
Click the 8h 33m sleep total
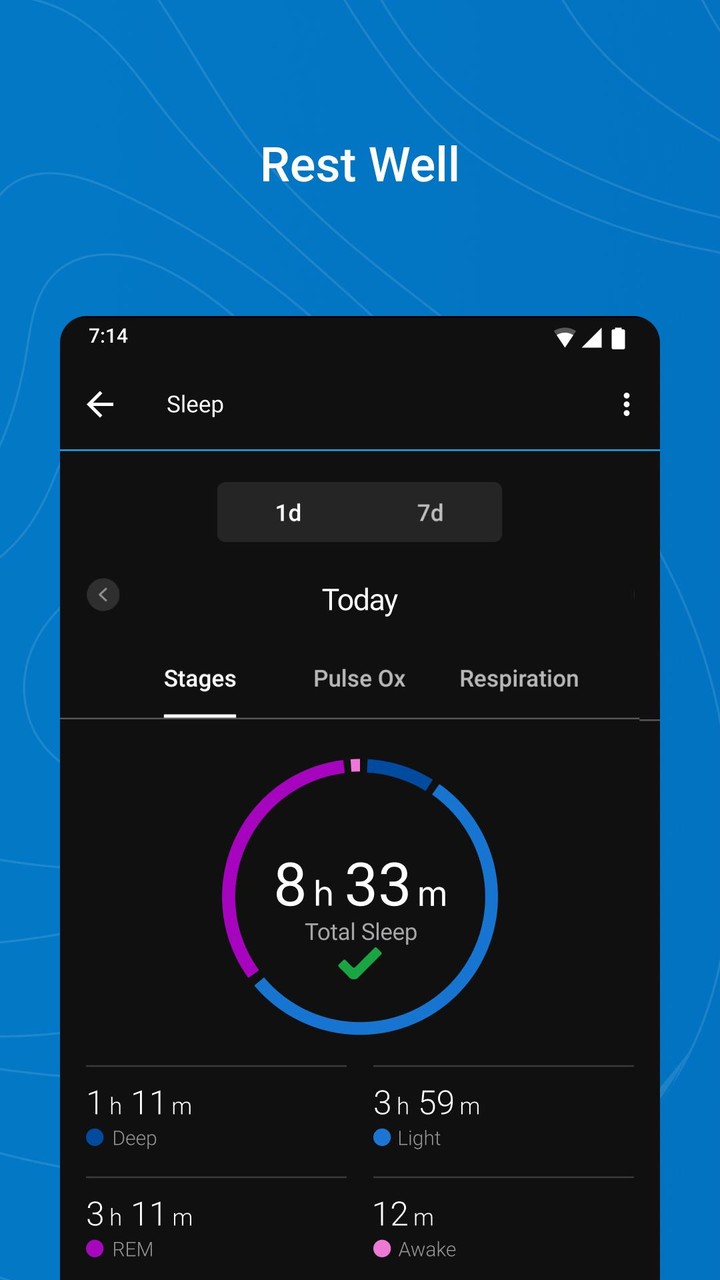(359, 886)
